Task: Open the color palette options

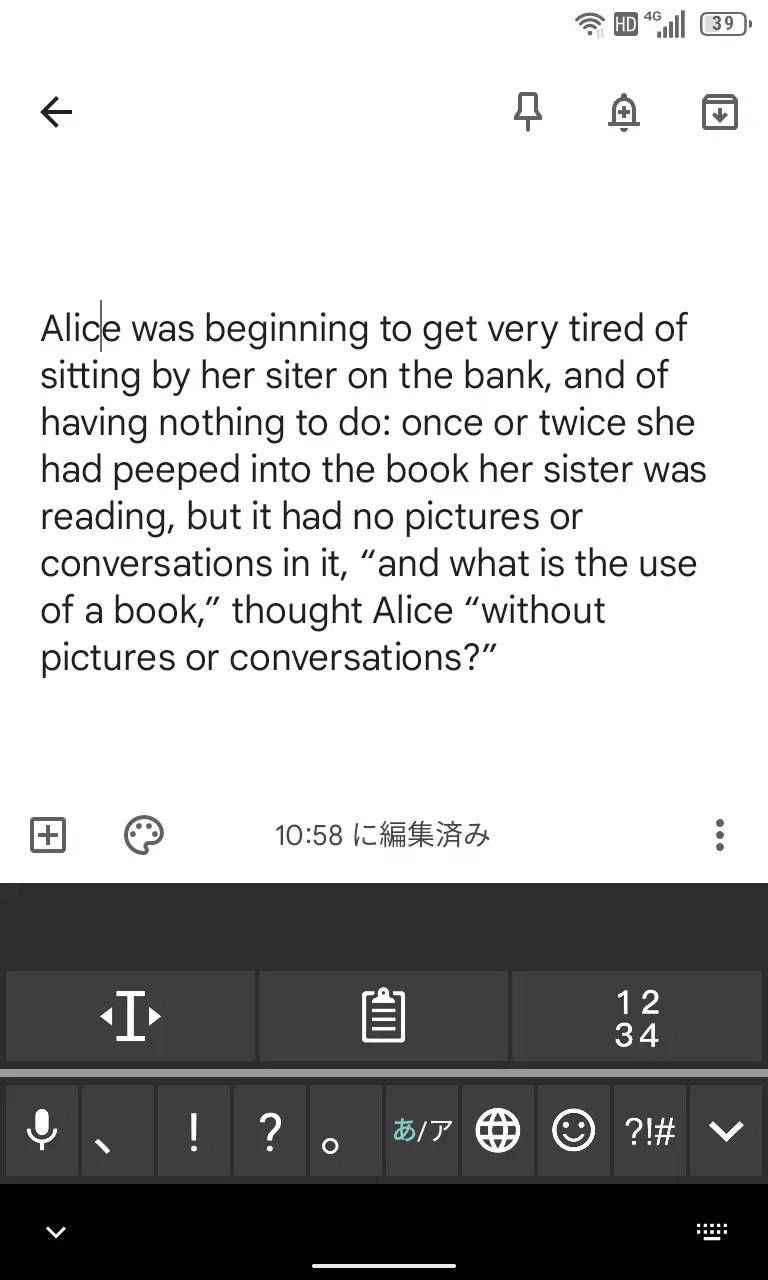Action: point(144,834)
